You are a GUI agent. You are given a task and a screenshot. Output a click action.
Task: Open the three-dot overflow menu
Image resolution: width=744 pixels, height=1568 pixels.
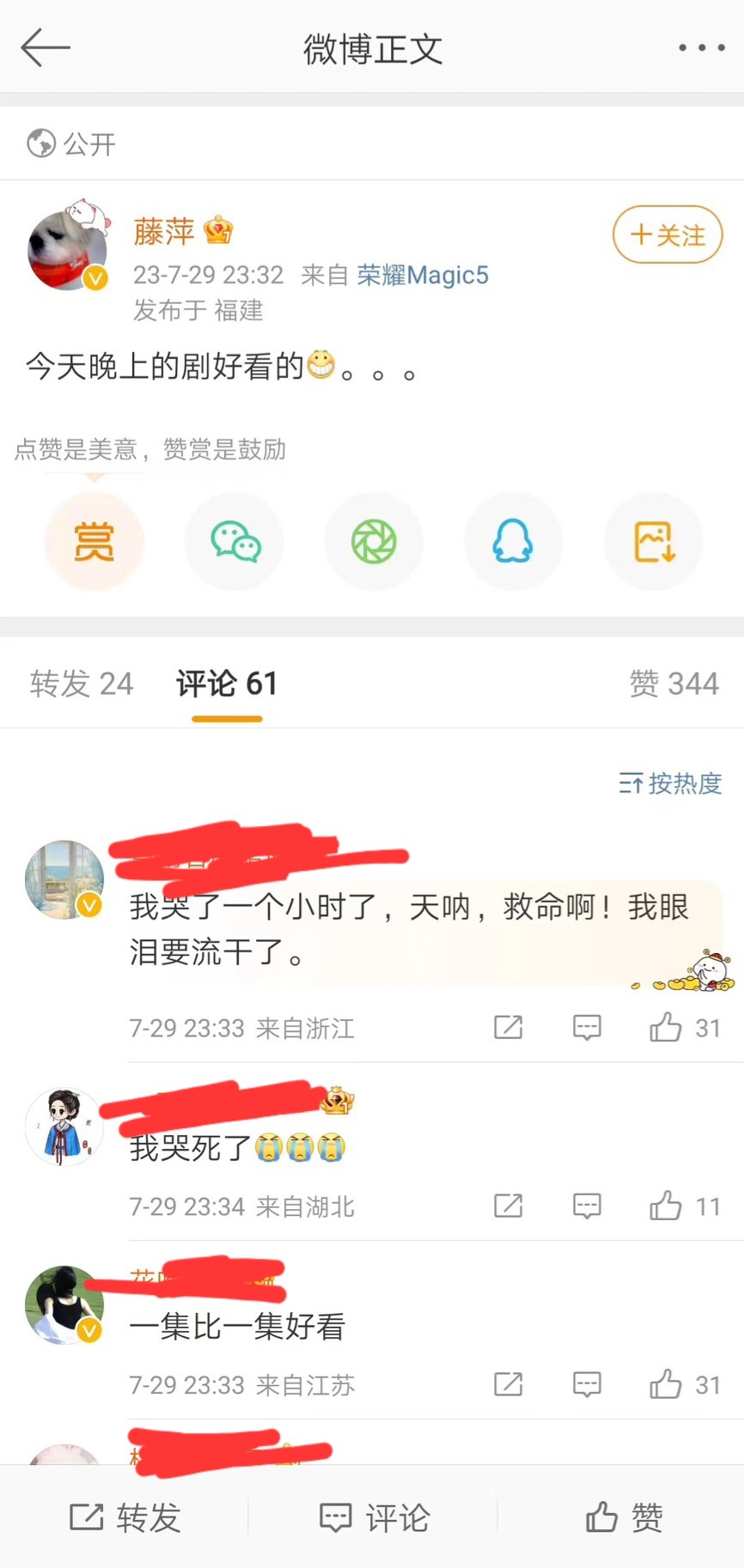coord(702,48)
